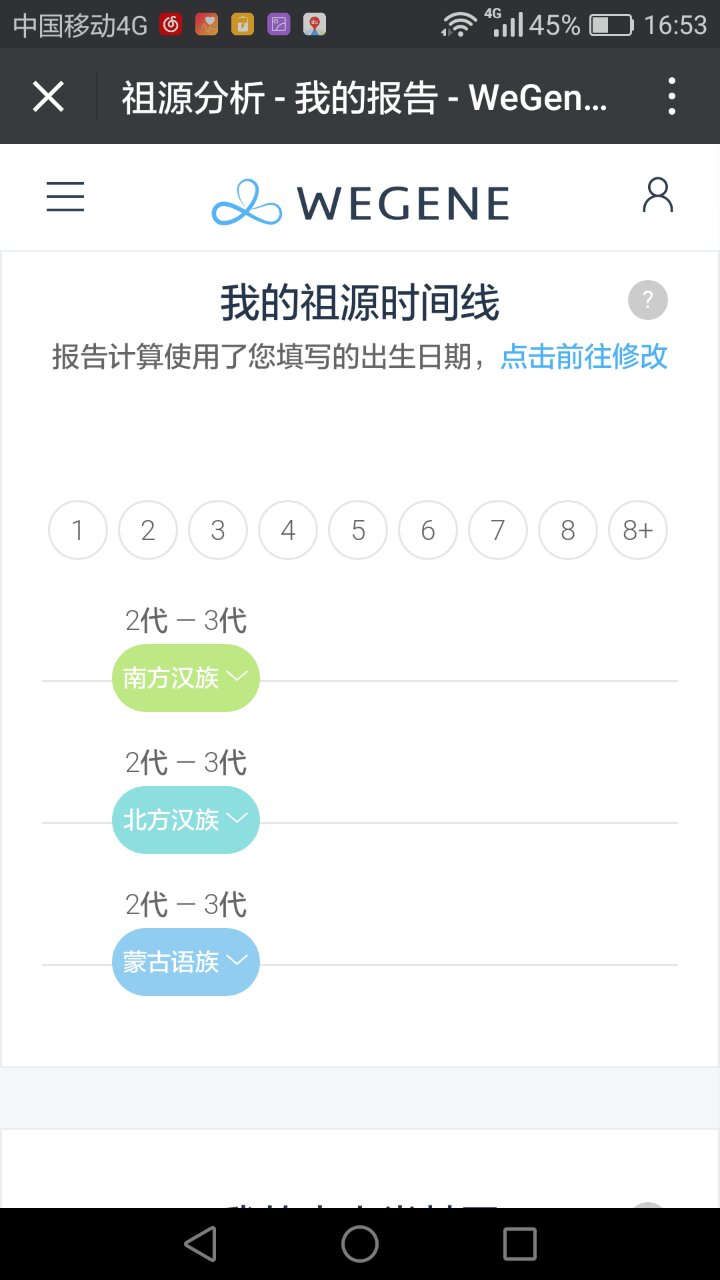Go back using the system back button

click(x=201, y=1244)
